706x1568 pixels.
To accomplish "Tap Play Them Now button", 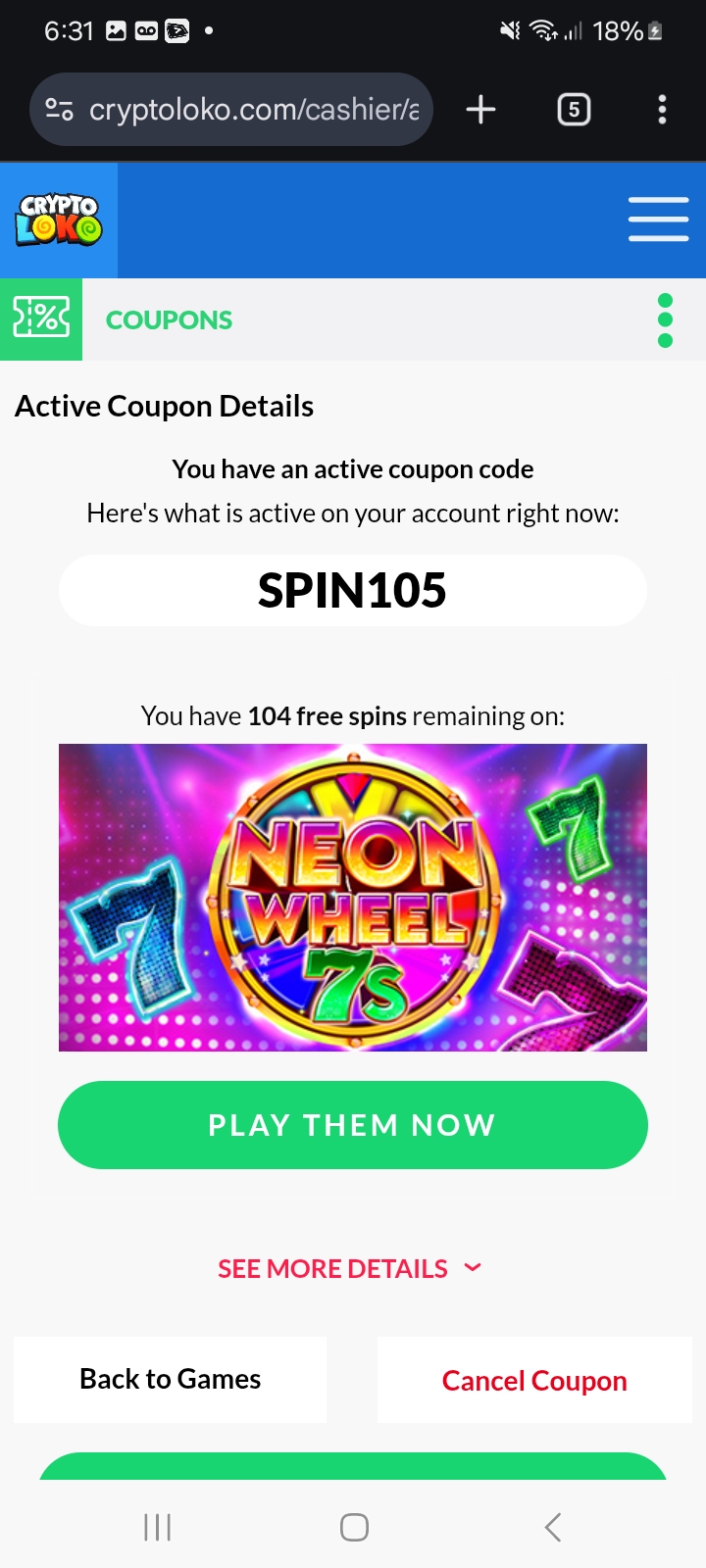I will (353, 1125).
